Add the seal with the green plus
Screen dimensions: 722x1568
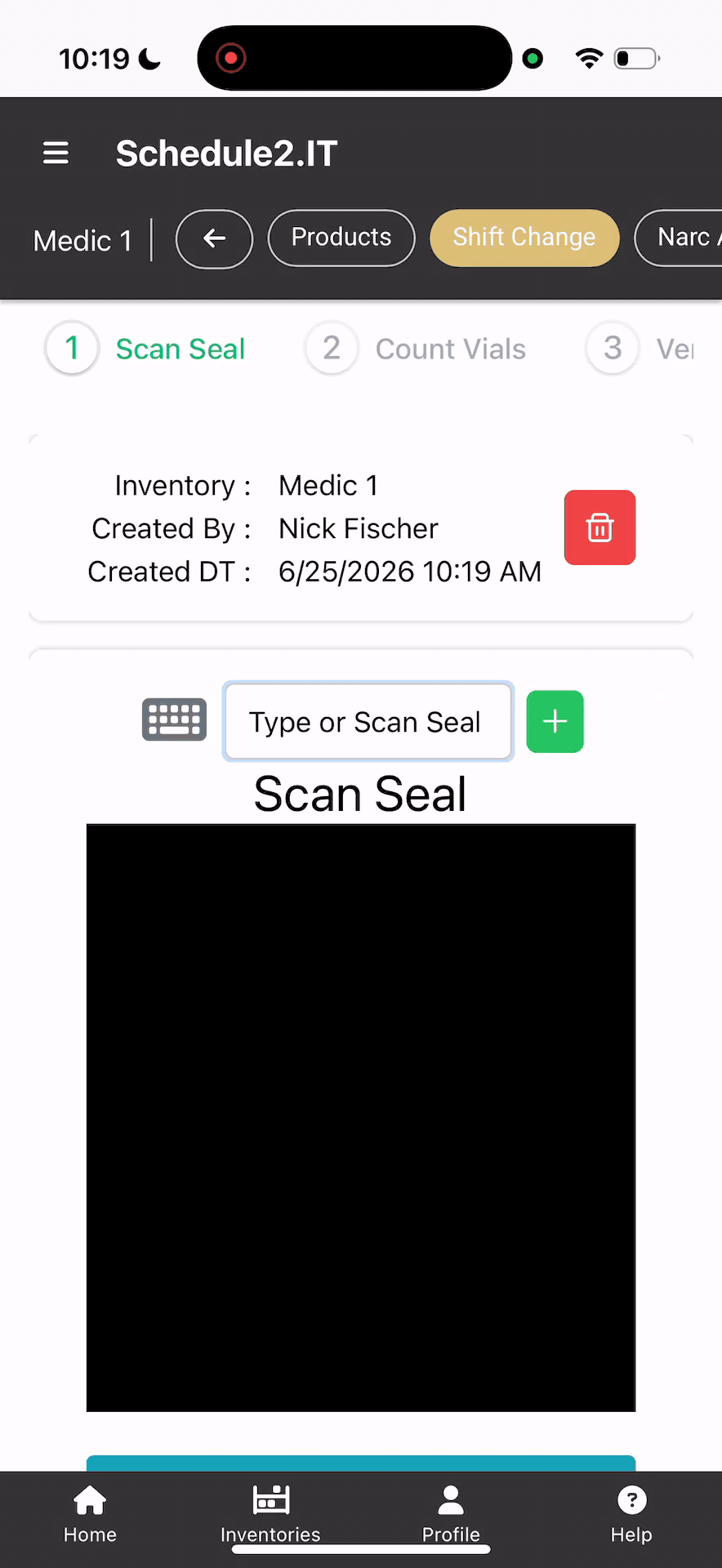point(555,721)
